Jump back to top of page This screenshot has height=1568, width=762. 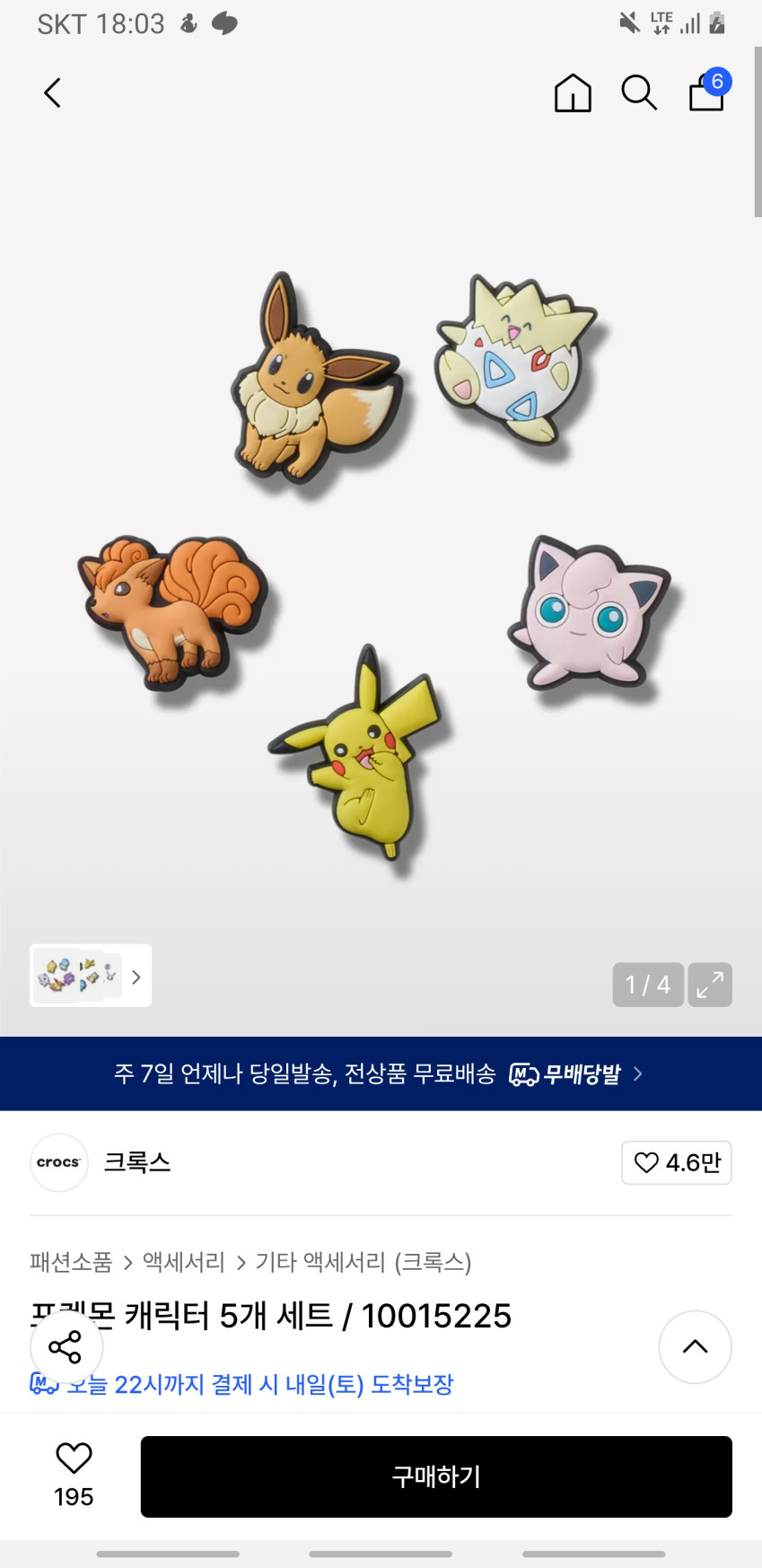pos(695,1346)
